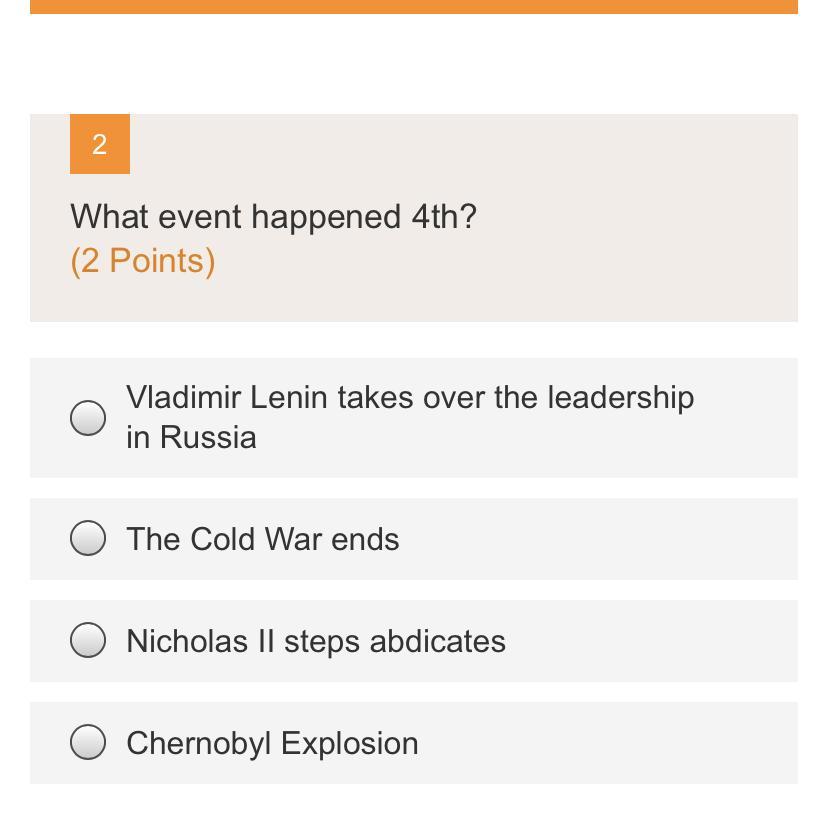
Task: Select Vladimir Lenin takes over the leadership option
Action: tap(88, 418)
